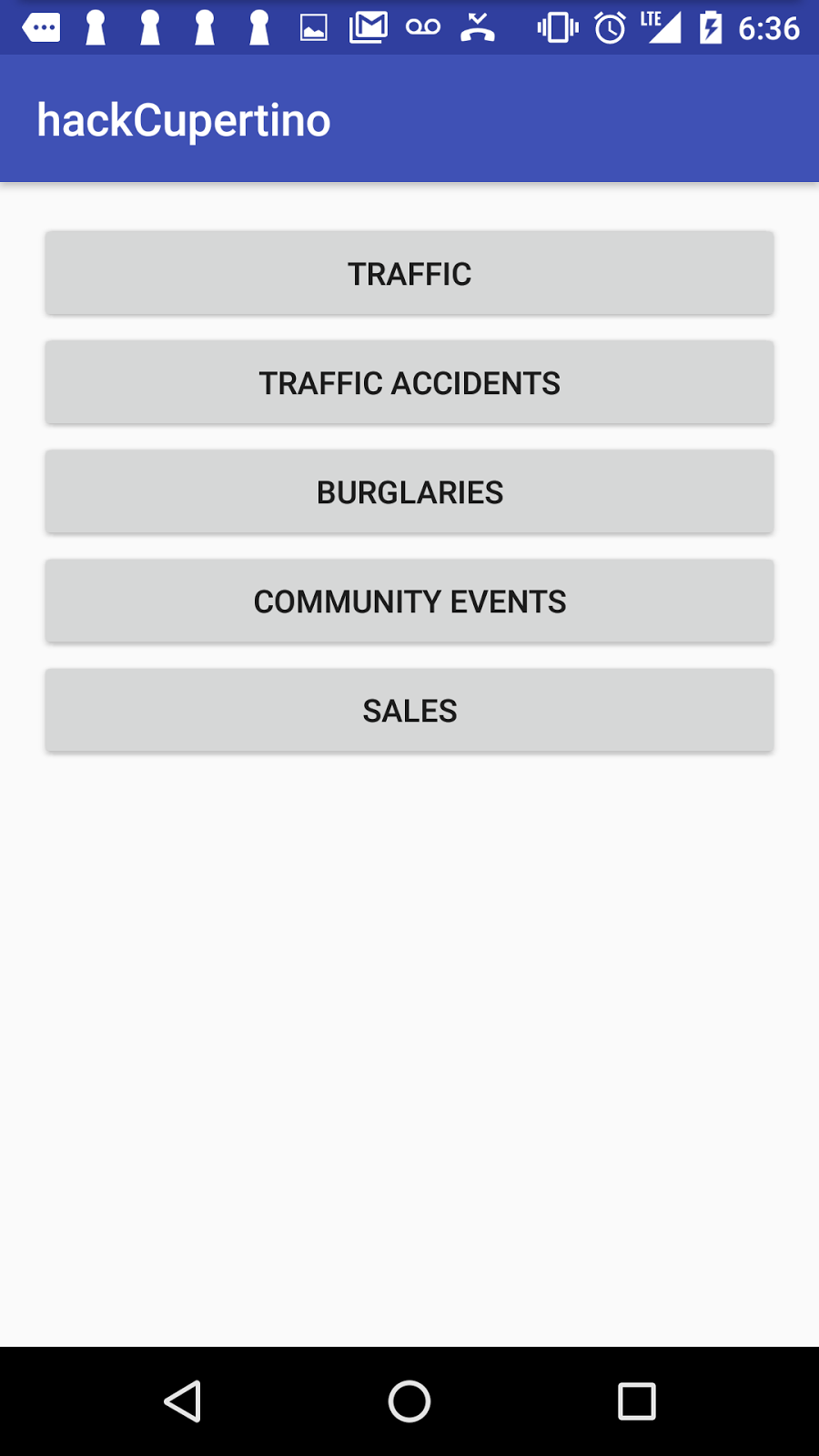Browse Community Events
819x1456 pixels.
tap(409, 602)
